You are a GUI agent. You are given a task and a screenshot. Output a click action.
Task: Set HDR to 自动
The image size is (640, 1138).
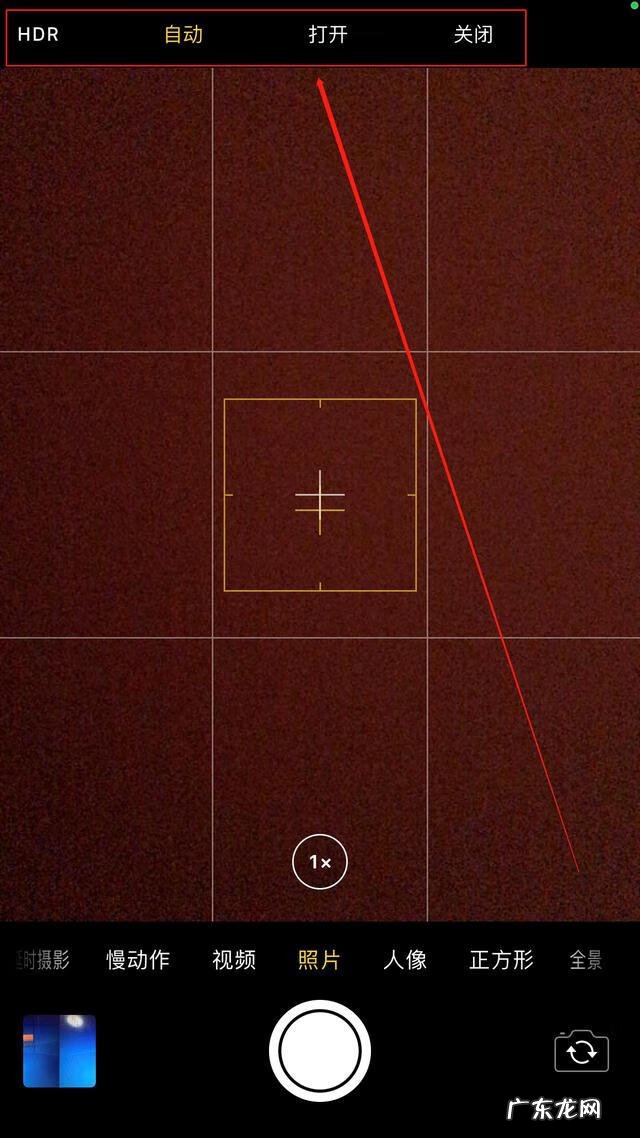coord(183,35)
